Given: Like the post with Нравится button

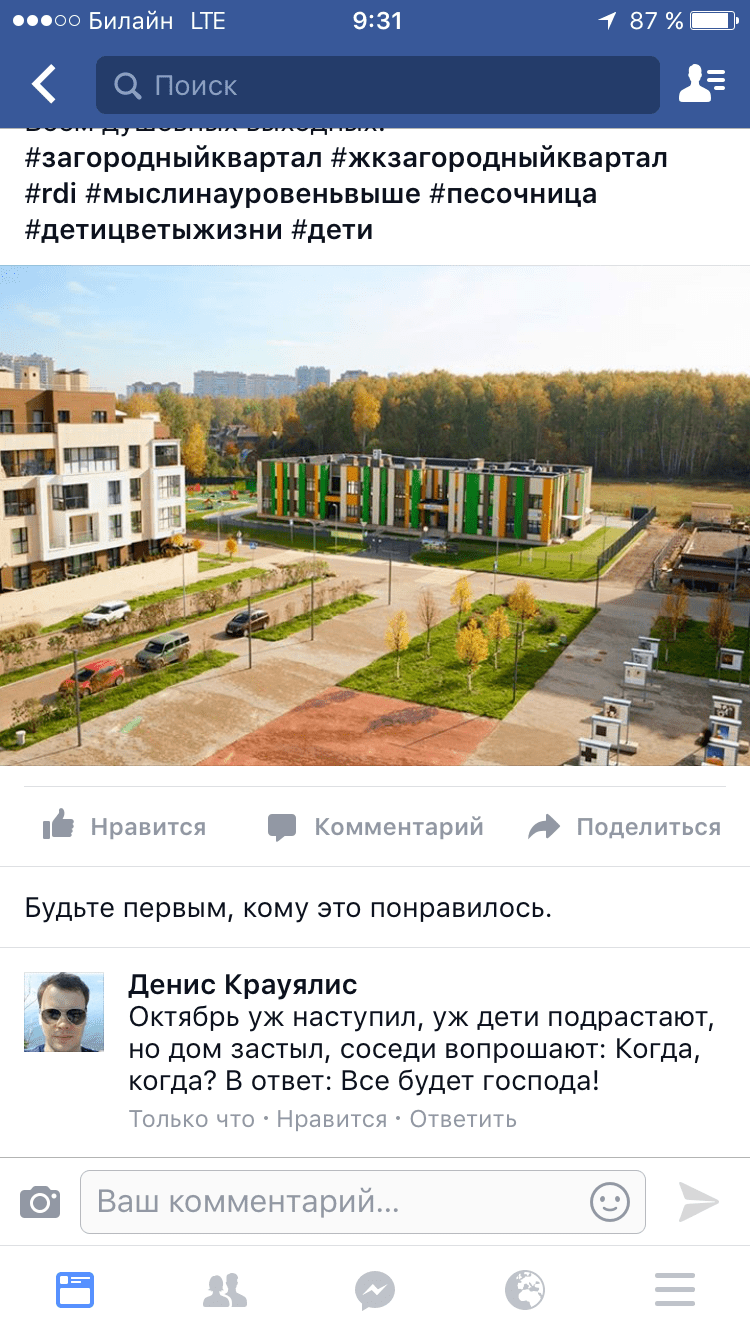Looking at the screenshot, I should click(124, 827).
